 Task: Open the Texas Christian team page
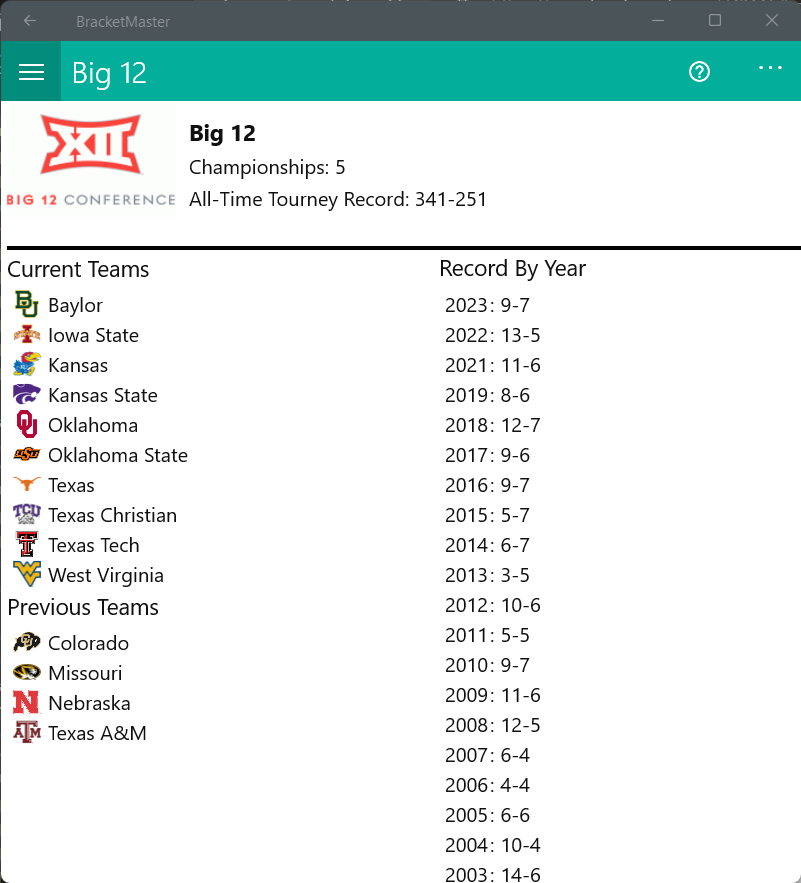[x=95, y=515]
